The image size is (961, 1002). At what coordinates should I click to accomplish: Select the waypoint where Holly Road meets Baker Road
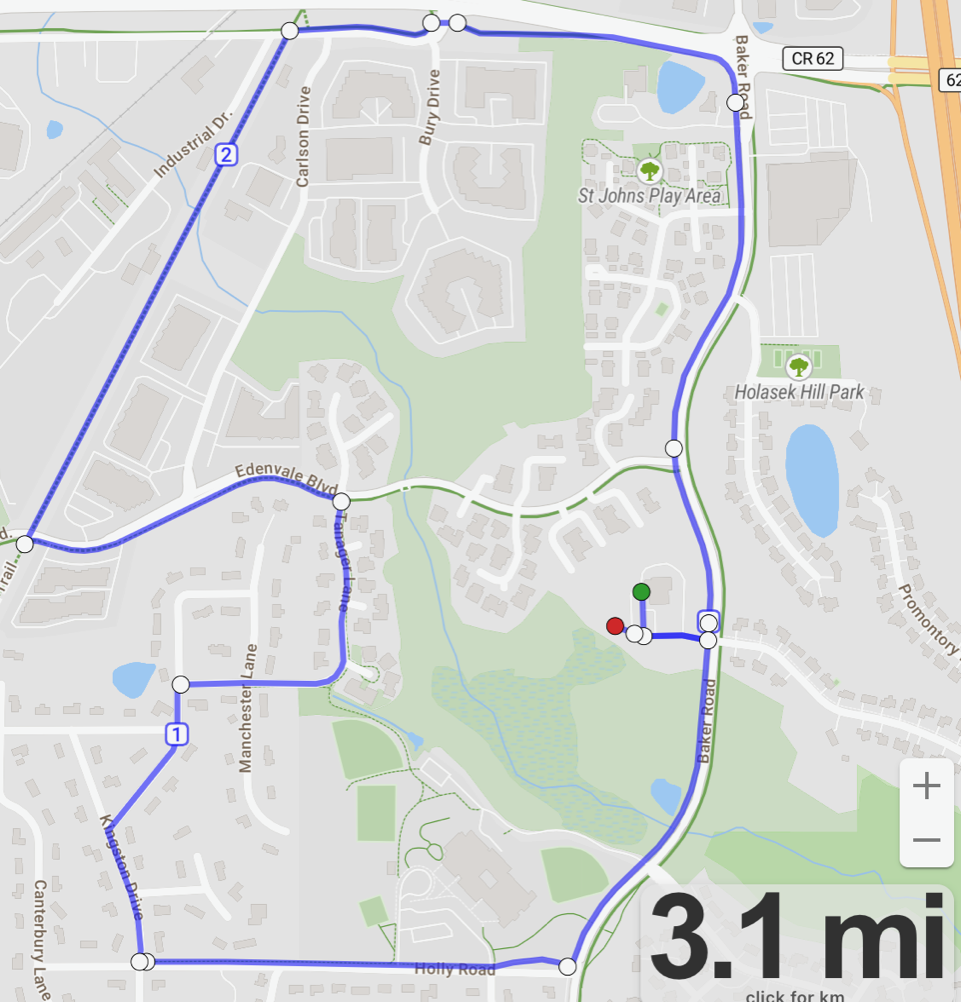pyautogui.click(x=567, y=966)
